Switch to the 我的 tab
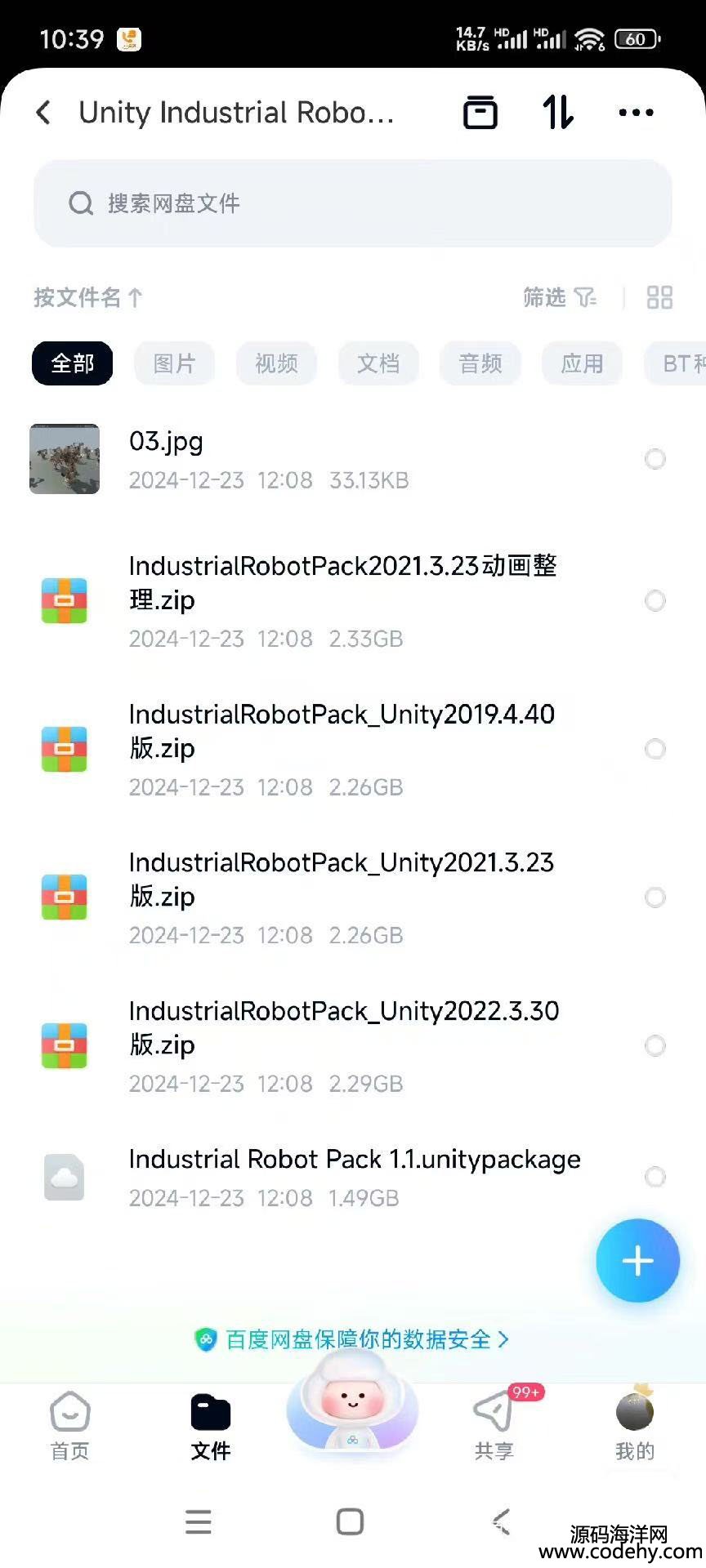Screen dimensions: 706x1568 click(635, 1425)
